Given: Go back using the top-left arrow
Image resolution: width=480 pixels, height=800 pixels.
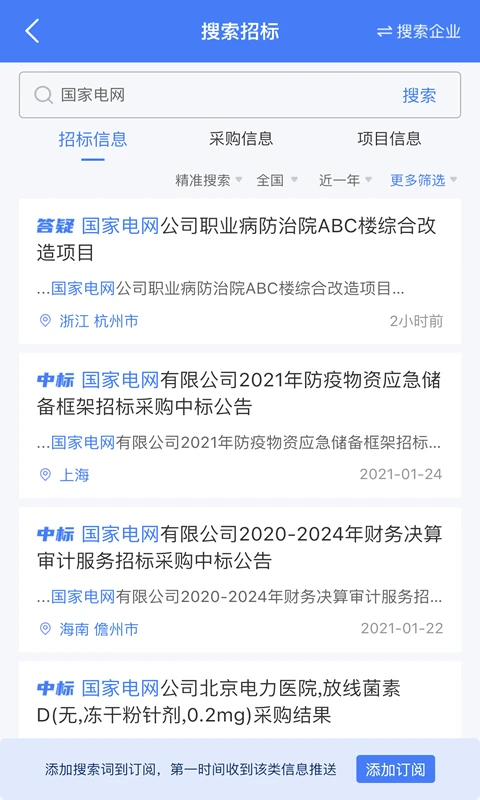Looking at the screenshot, I should pyautogui.click(x=32, y=31).
